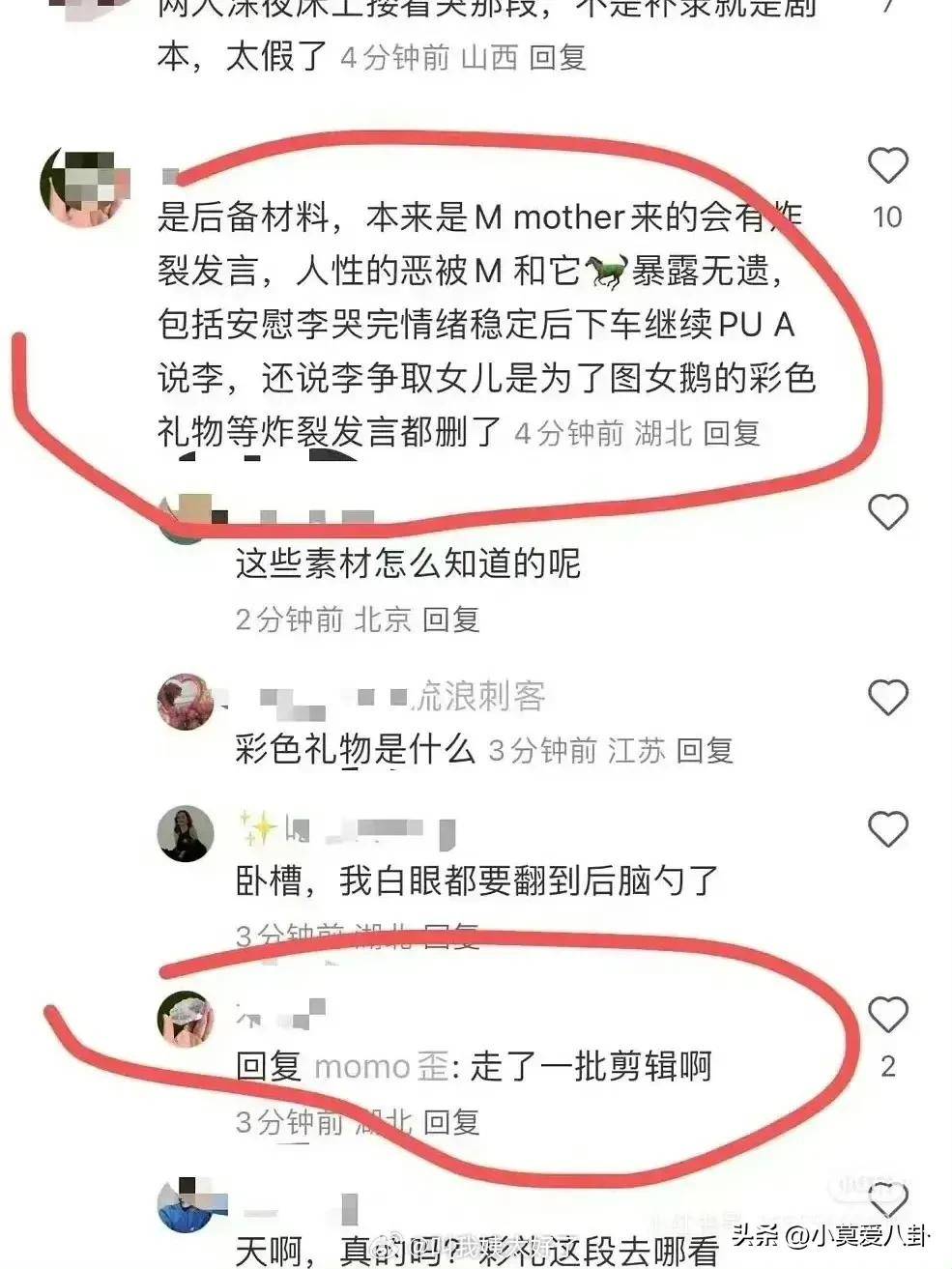
Task: Open avatar of the 我白眼 commenter
Action: [x=186, y=832]
